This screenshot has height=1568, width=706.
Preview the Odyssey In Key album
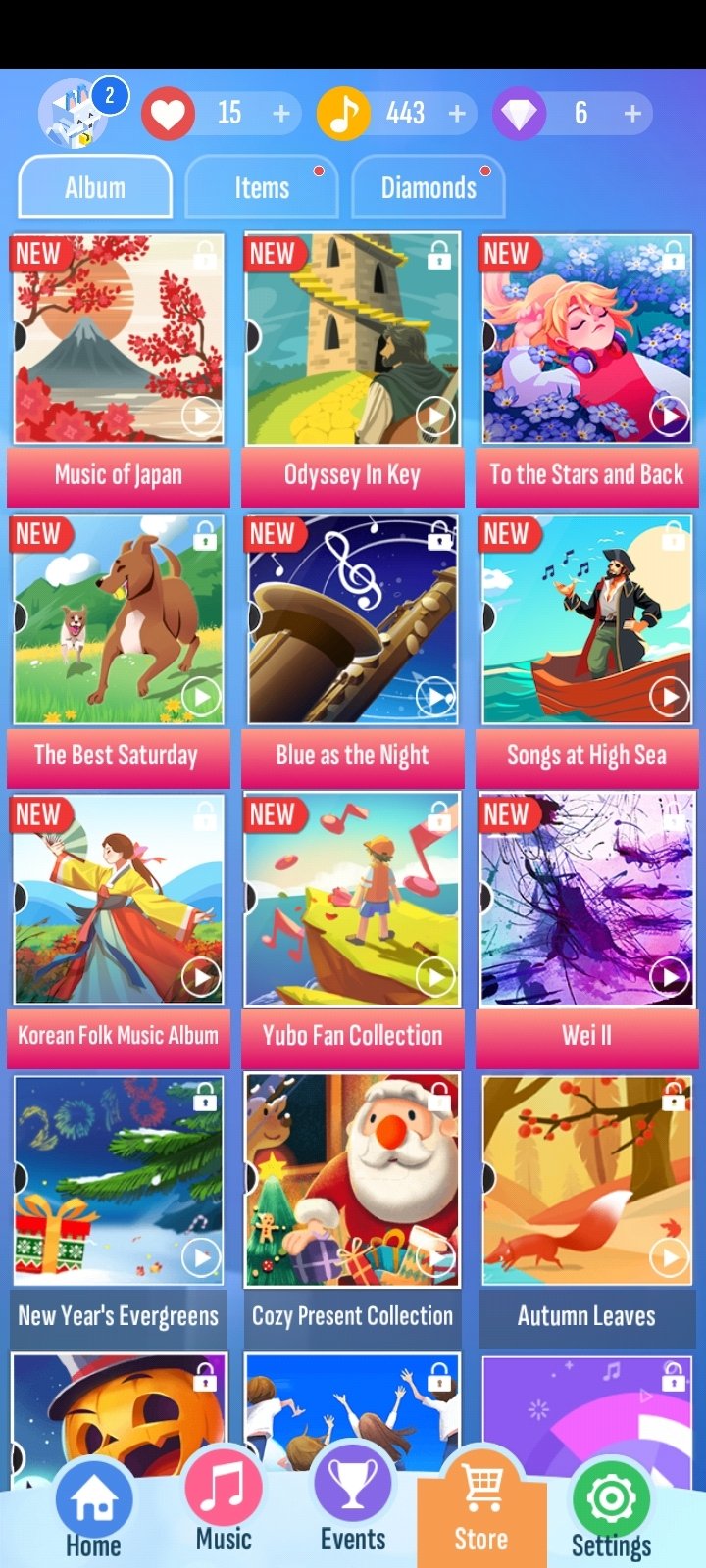click(435, 416)
